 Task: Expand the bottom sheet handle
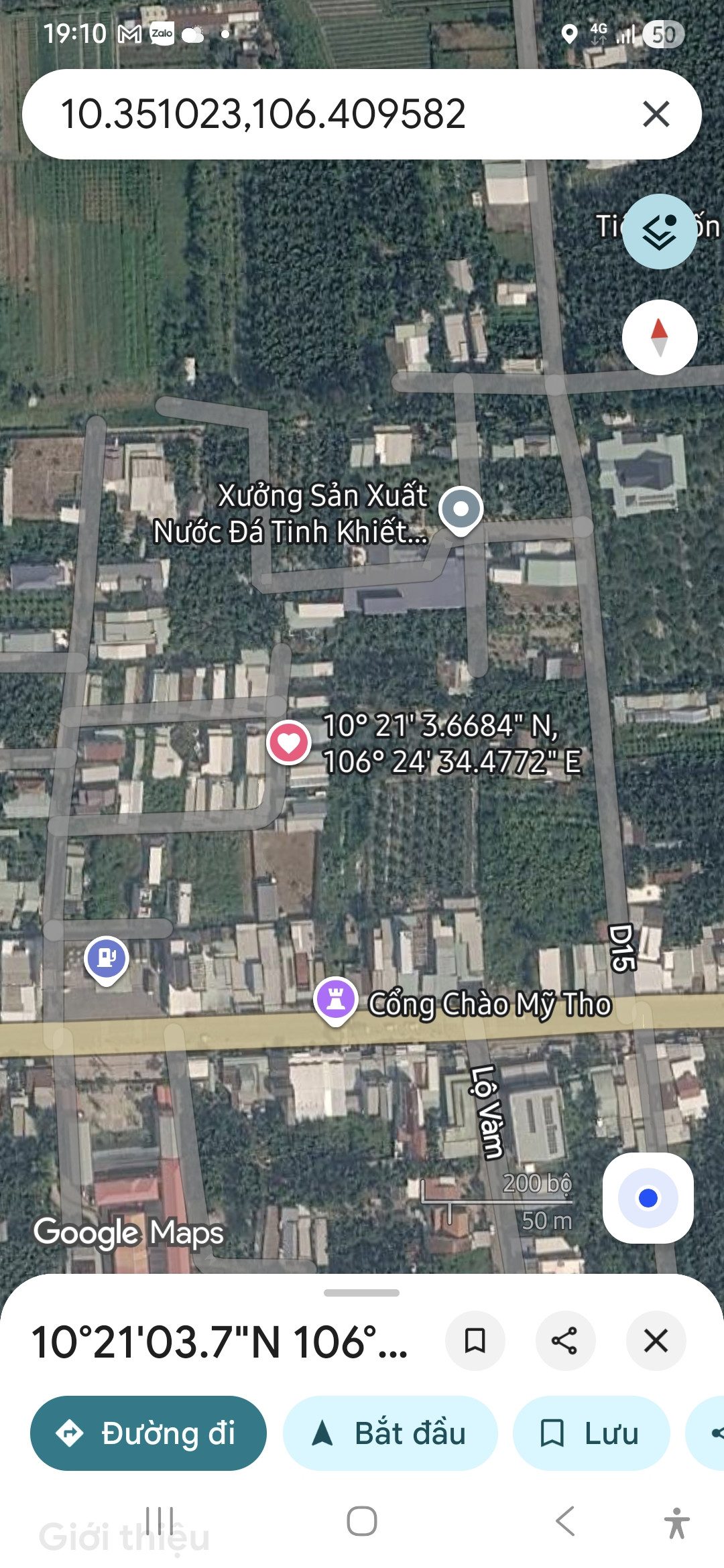362,1293
